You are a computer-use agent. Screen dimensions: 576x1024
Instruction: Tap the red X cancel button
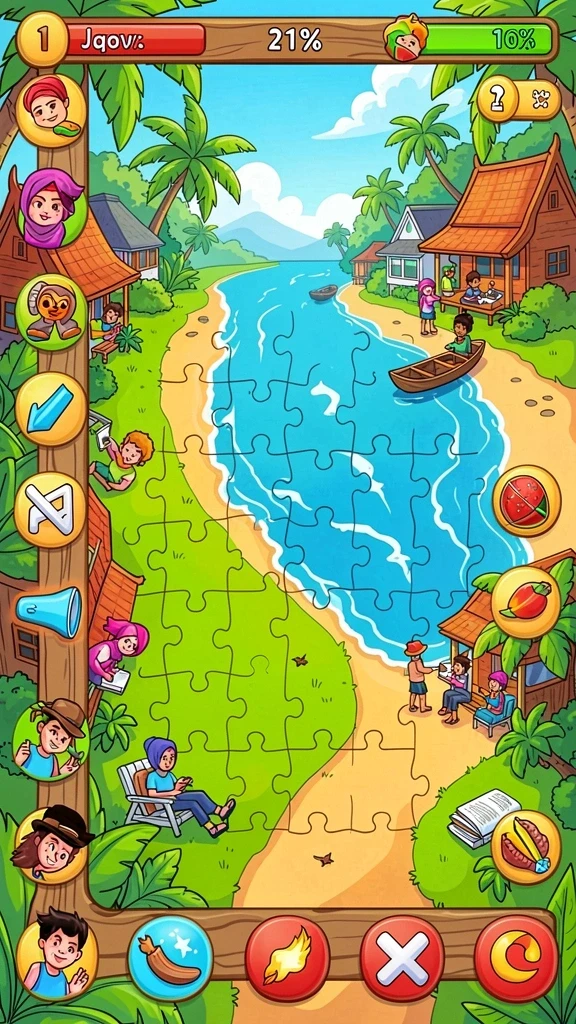(x=402, y=958)
